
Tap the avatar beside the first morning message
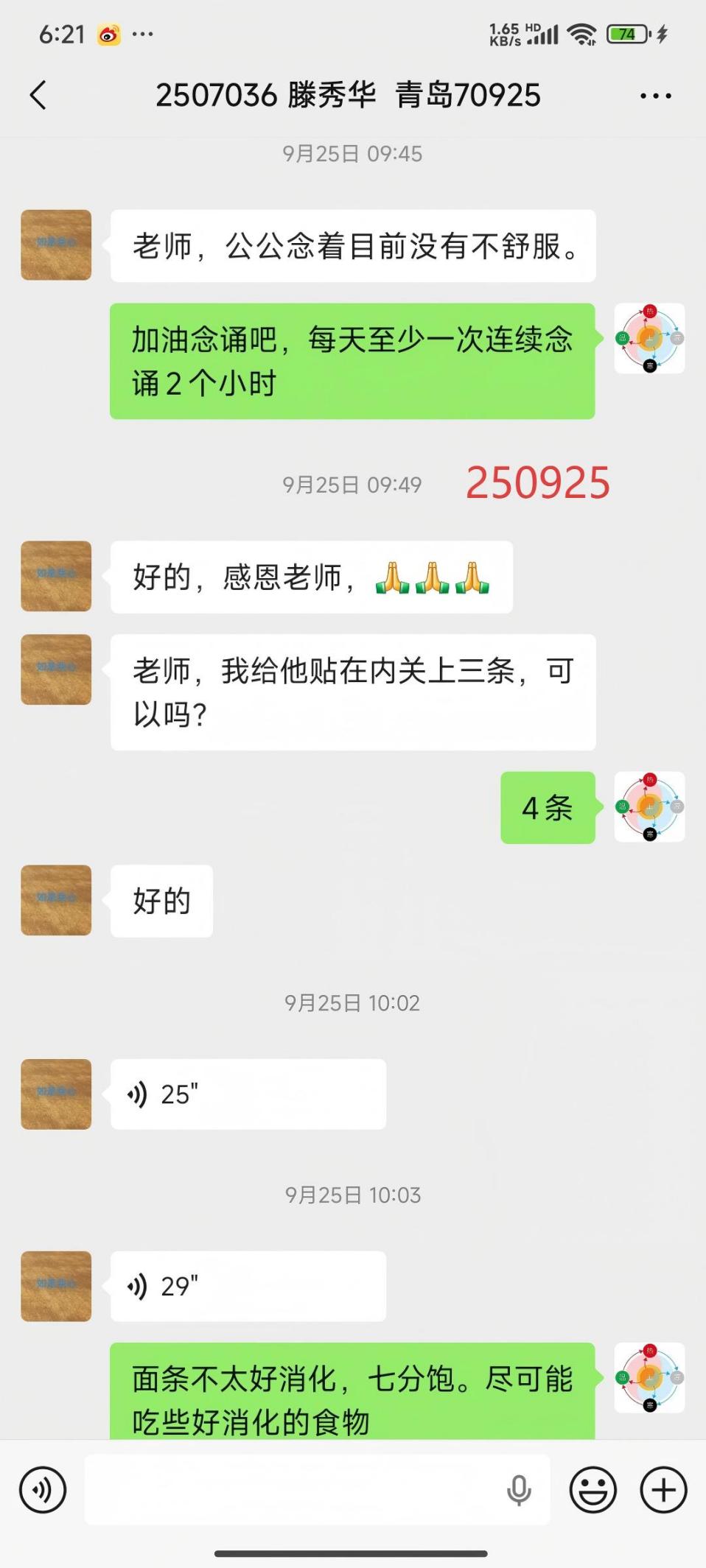55,245
